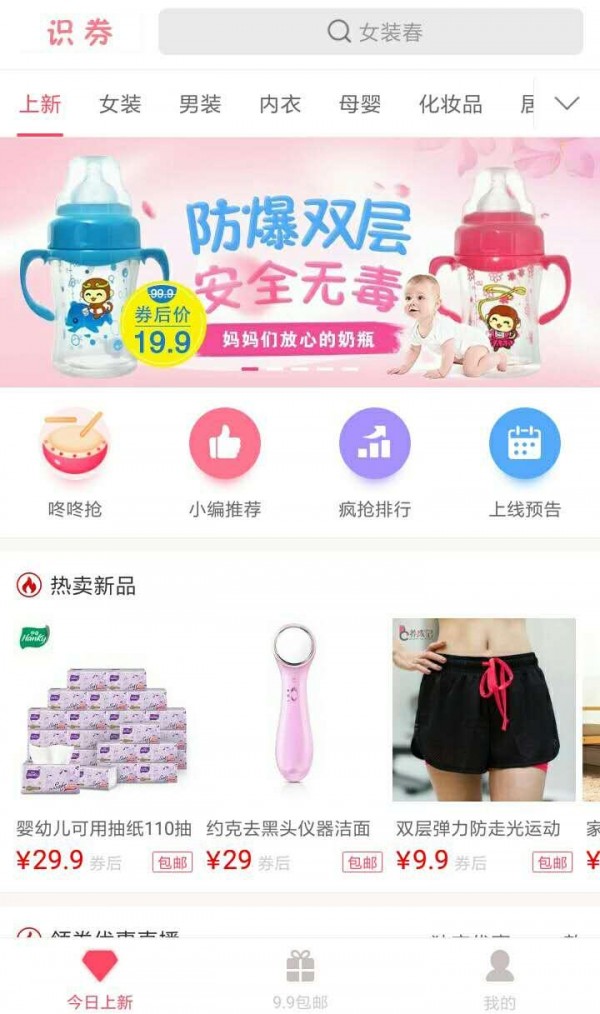Go to the 我的 profile tab

click(x=500, y=979)
